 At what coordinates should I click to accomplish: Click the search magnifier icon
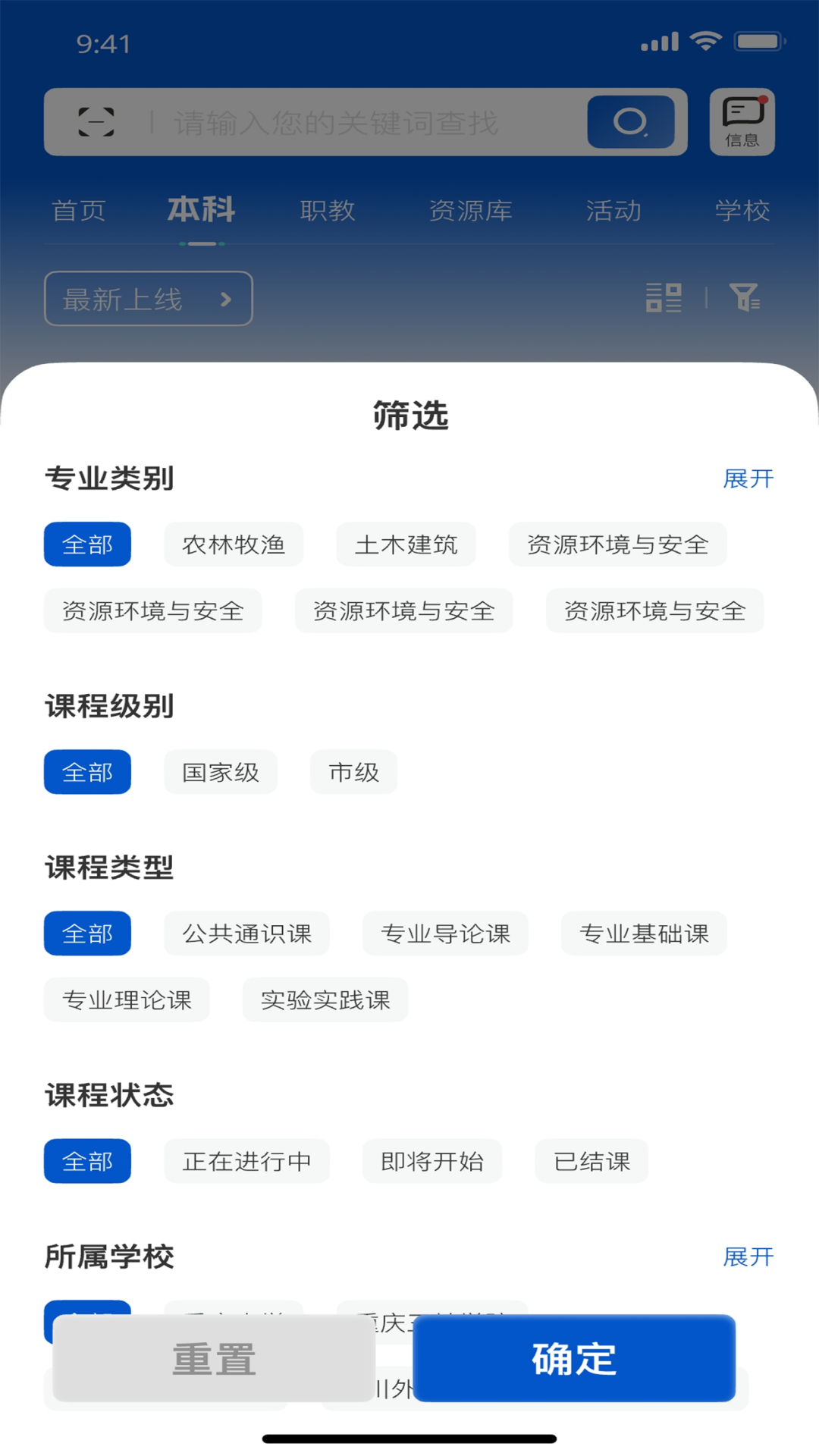tap(630, 121)
